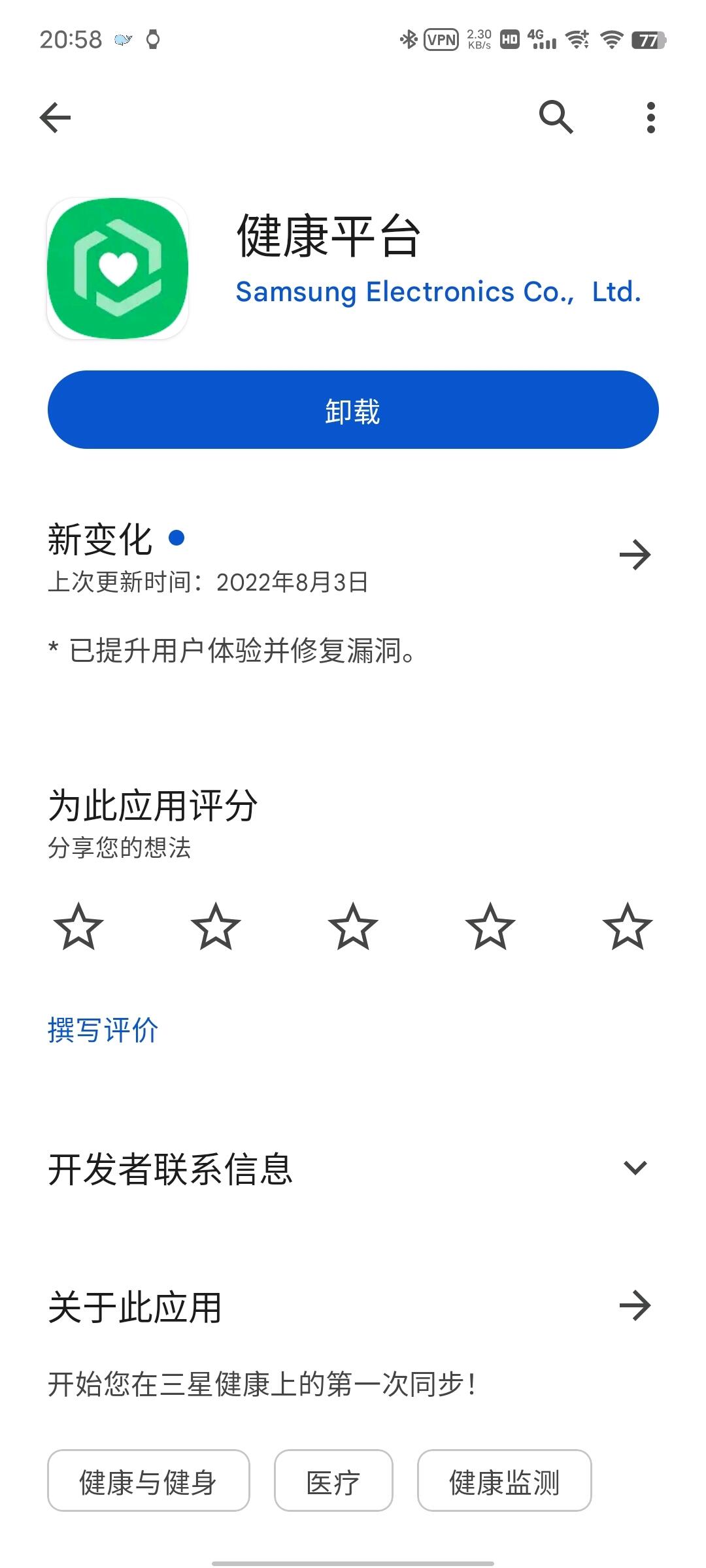Select the 健康监测 chip
Screen dimensions: 706x1568
[504, 1480]
